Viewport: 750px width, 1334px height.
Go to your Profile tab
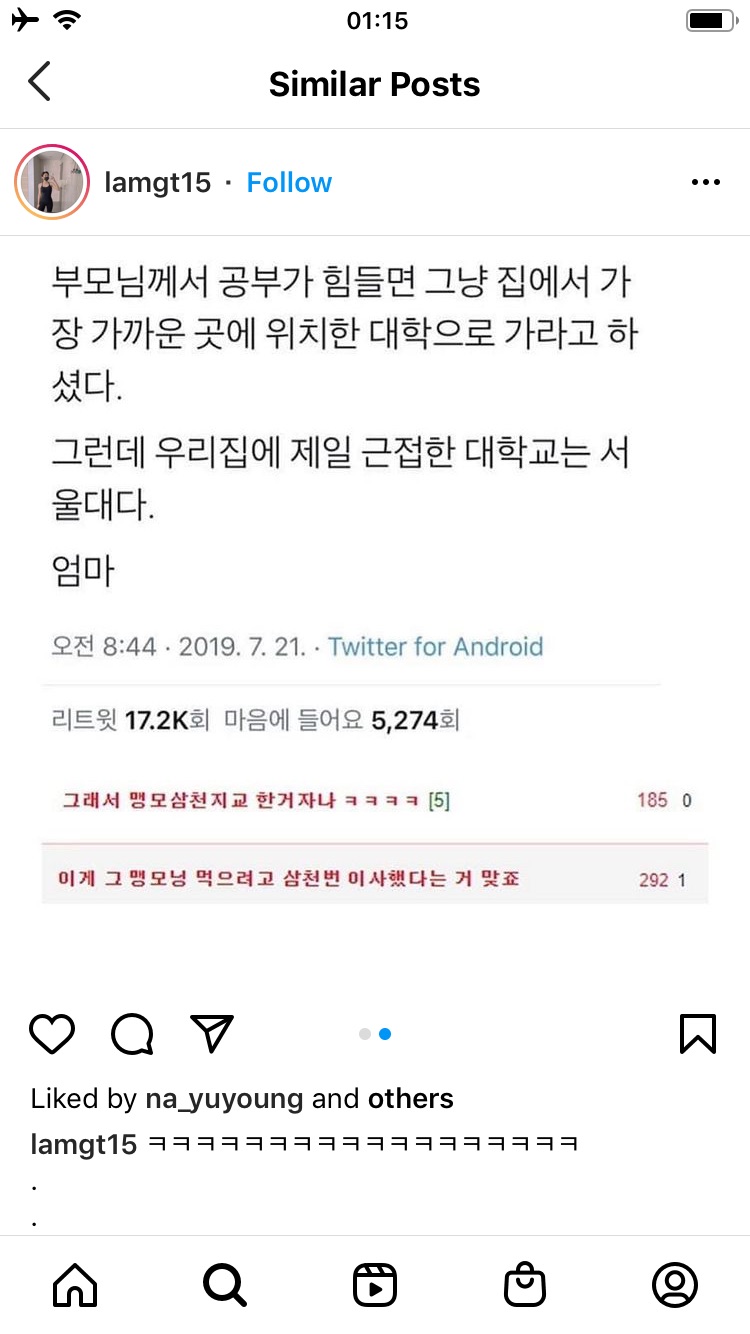(675, 1285)
